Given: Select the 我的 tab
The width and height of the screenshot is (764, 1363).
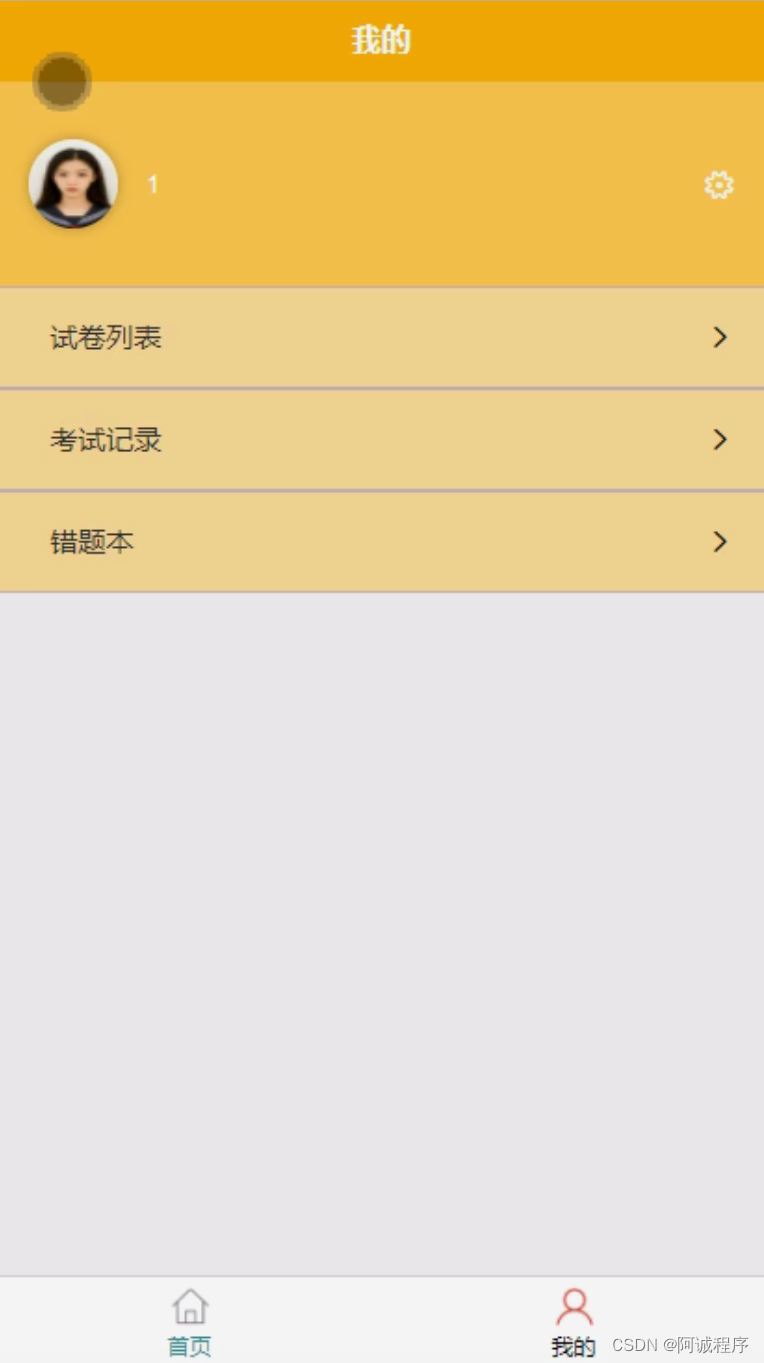Looking at the screenshot, I should 574,1321.
